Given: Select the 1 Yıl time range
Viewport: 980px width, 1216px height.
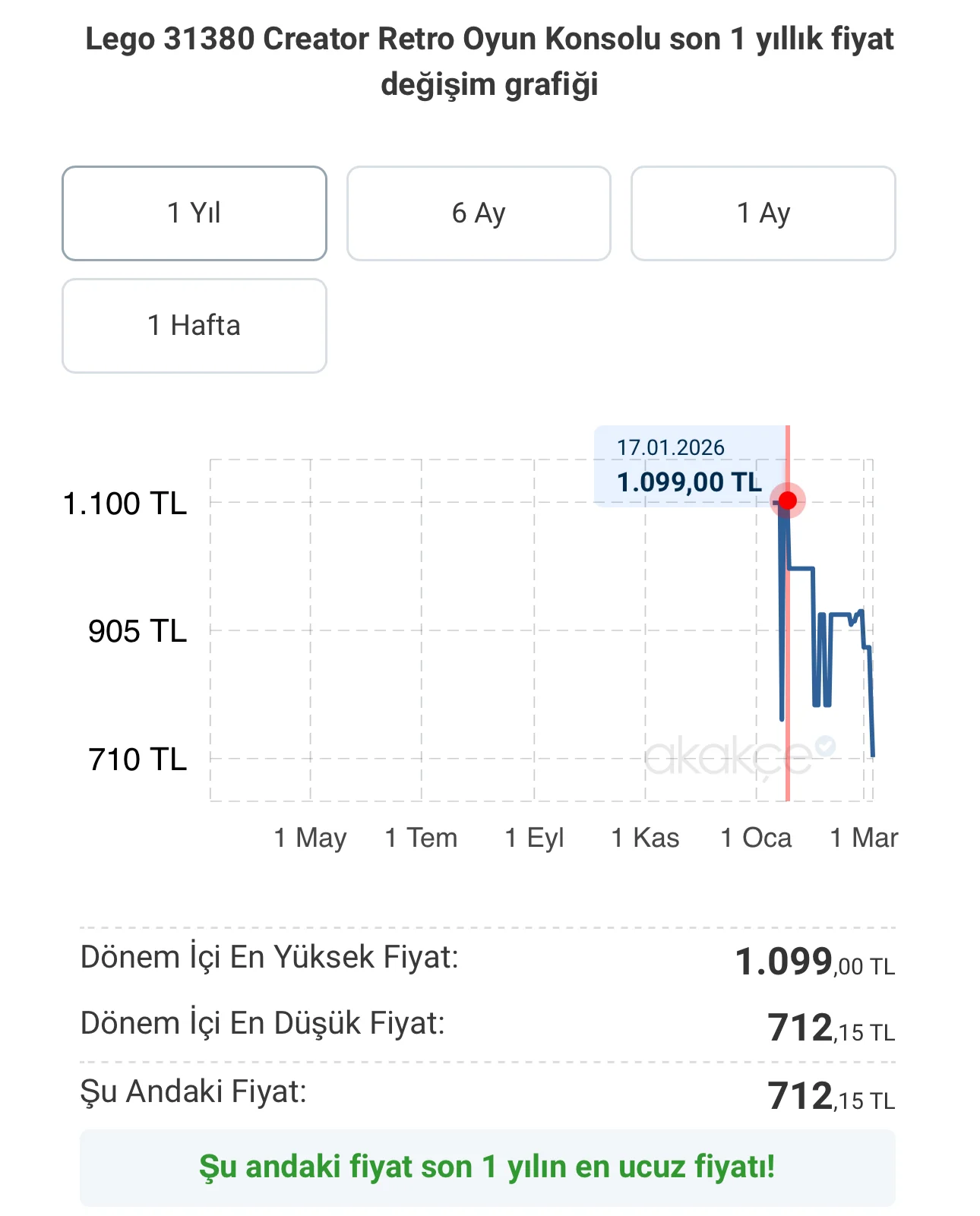Looking at the screenshot, I should (194, 213).
